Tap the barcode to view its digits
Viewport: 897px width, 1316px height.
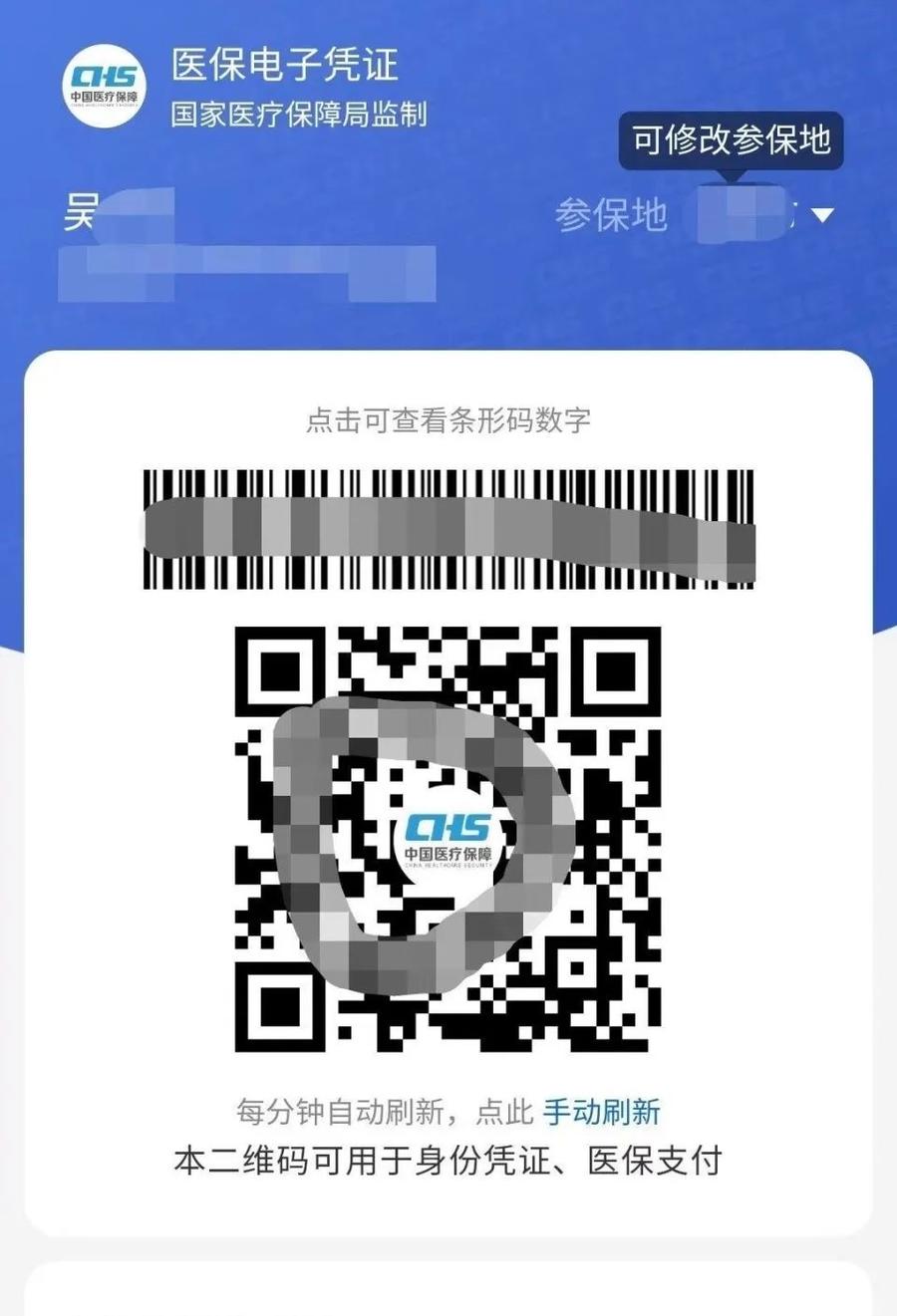click(448, 528)
